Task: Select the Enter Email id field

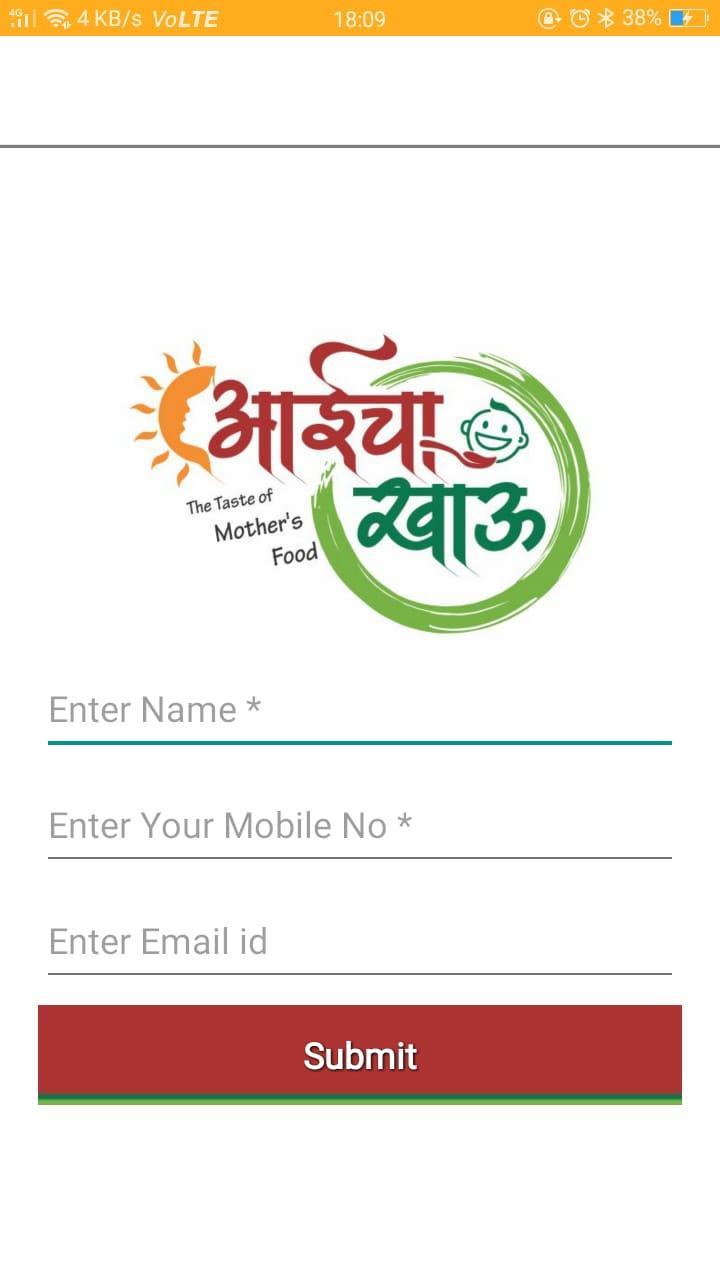Action: pyautogui.click(x=359, y=942)
